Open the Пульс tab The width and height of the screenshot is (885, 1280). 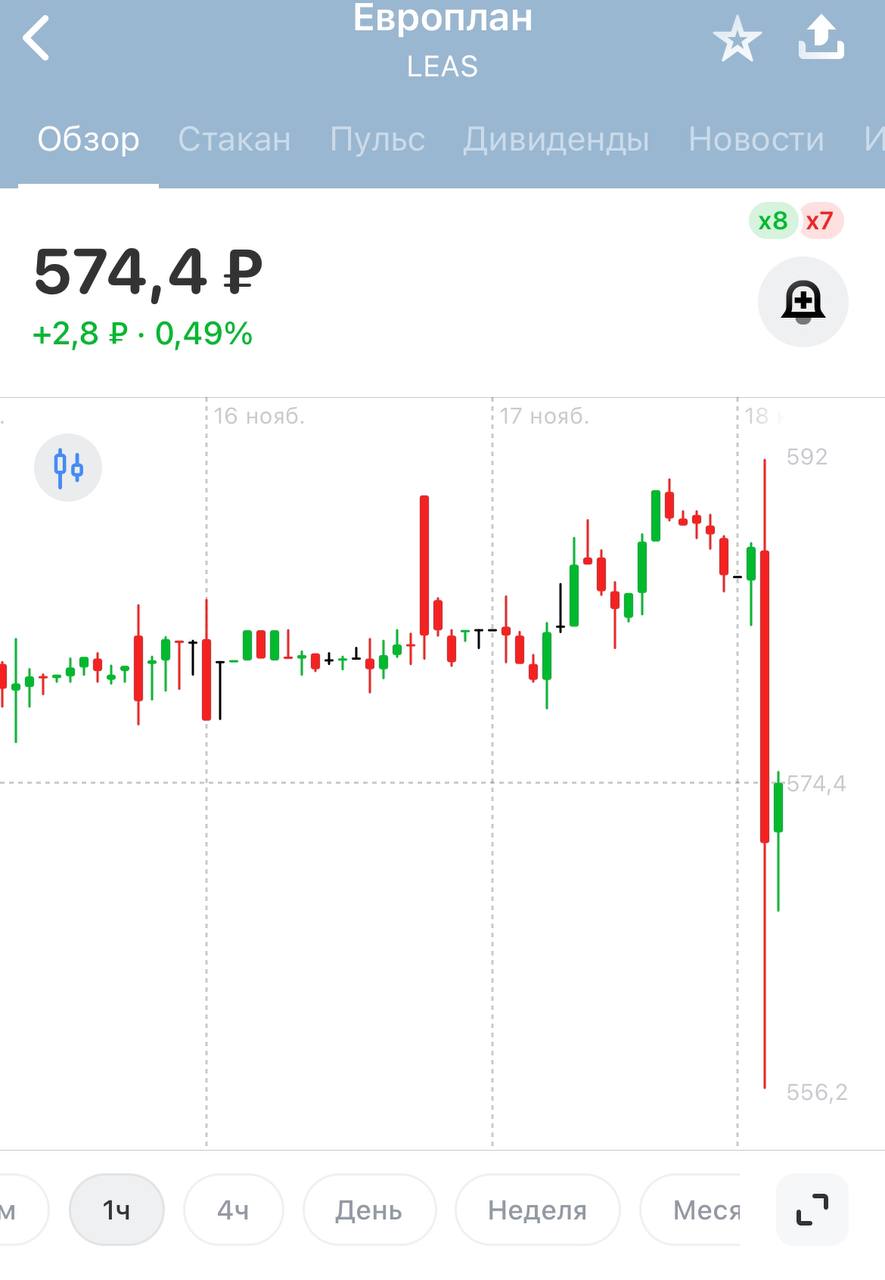pyautogui.click(x=377, y=139)
